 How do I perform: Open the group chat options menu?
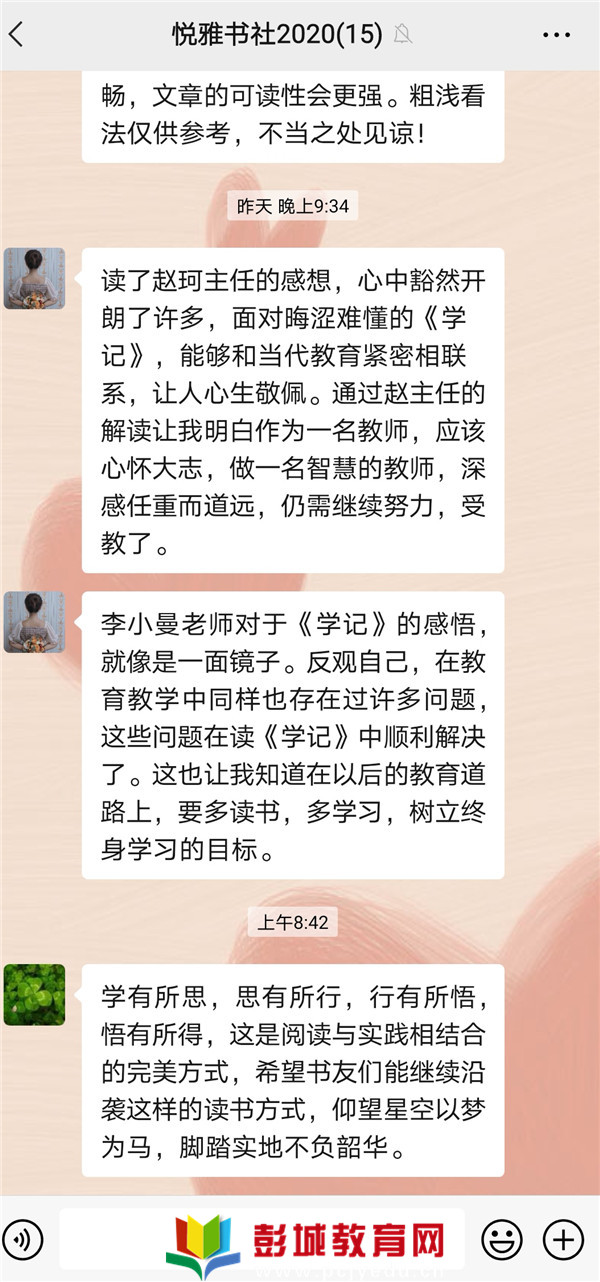[x=556, y=34]
